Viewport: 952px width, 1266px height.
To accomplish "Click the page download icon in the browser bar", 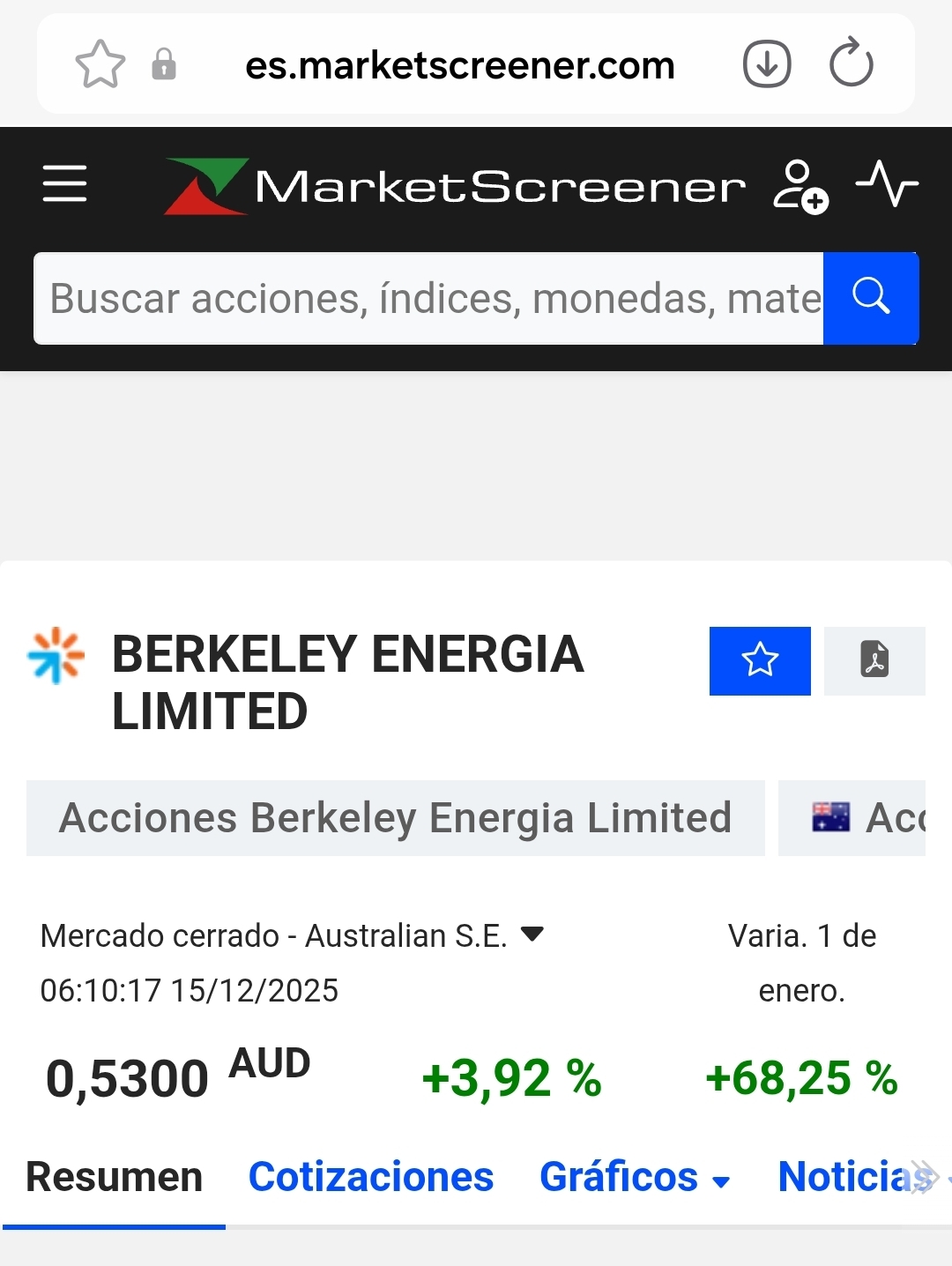I will click(x=766, y=63).
